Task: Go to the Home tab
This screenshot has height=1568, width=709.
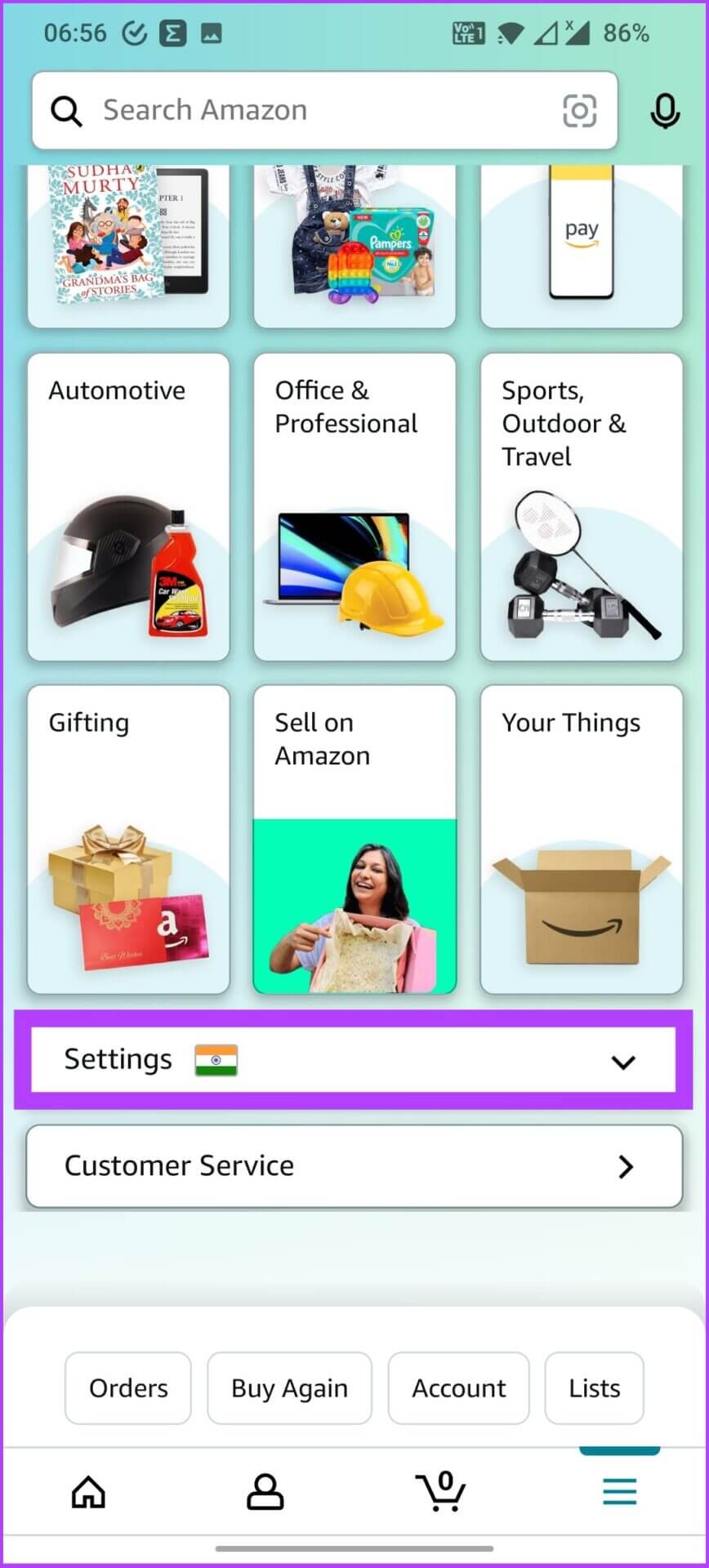Action: point(88,1491)
